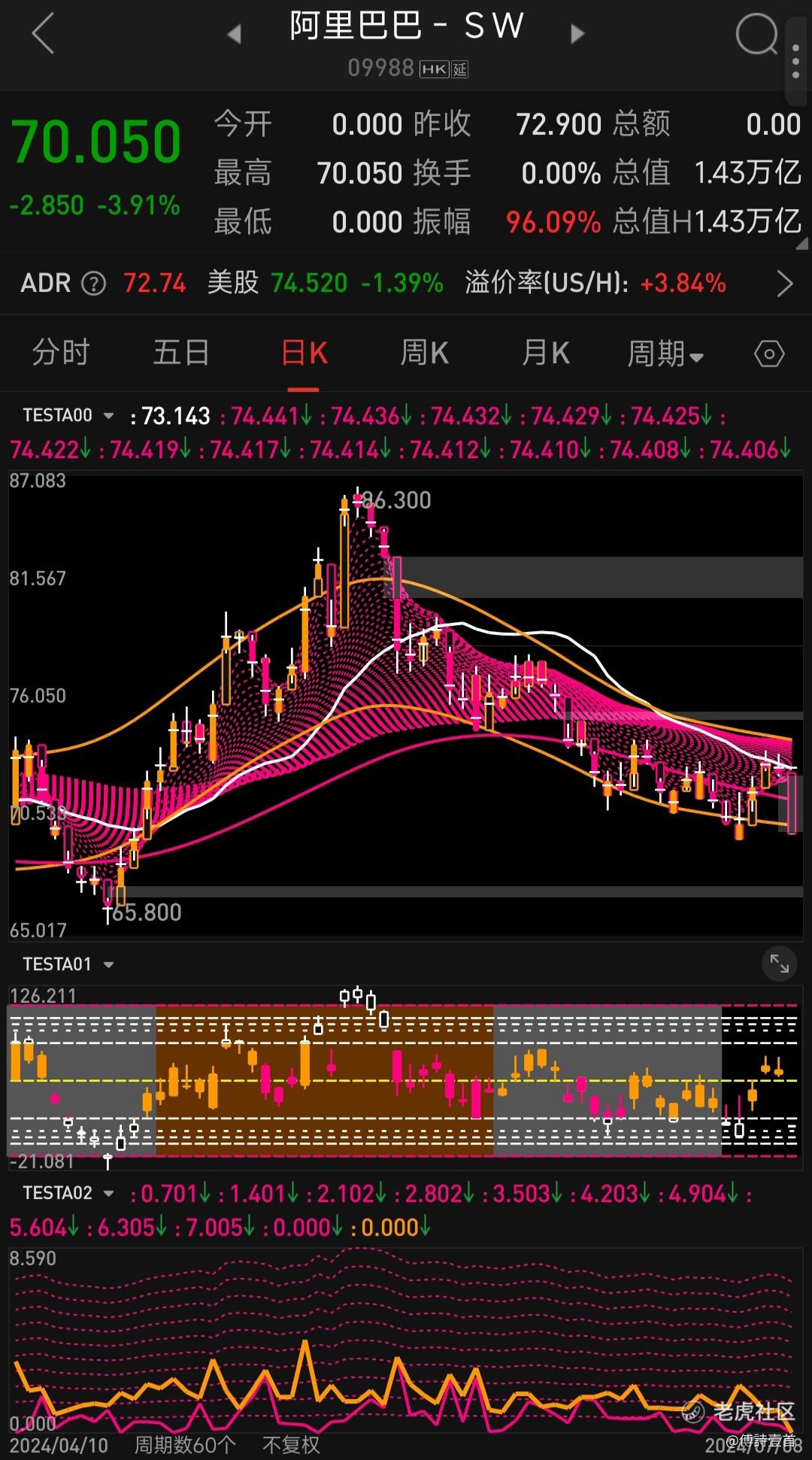Switch to the previous stock
The width and height of the screenshot is (812, 1460).
tap(234, 34)
